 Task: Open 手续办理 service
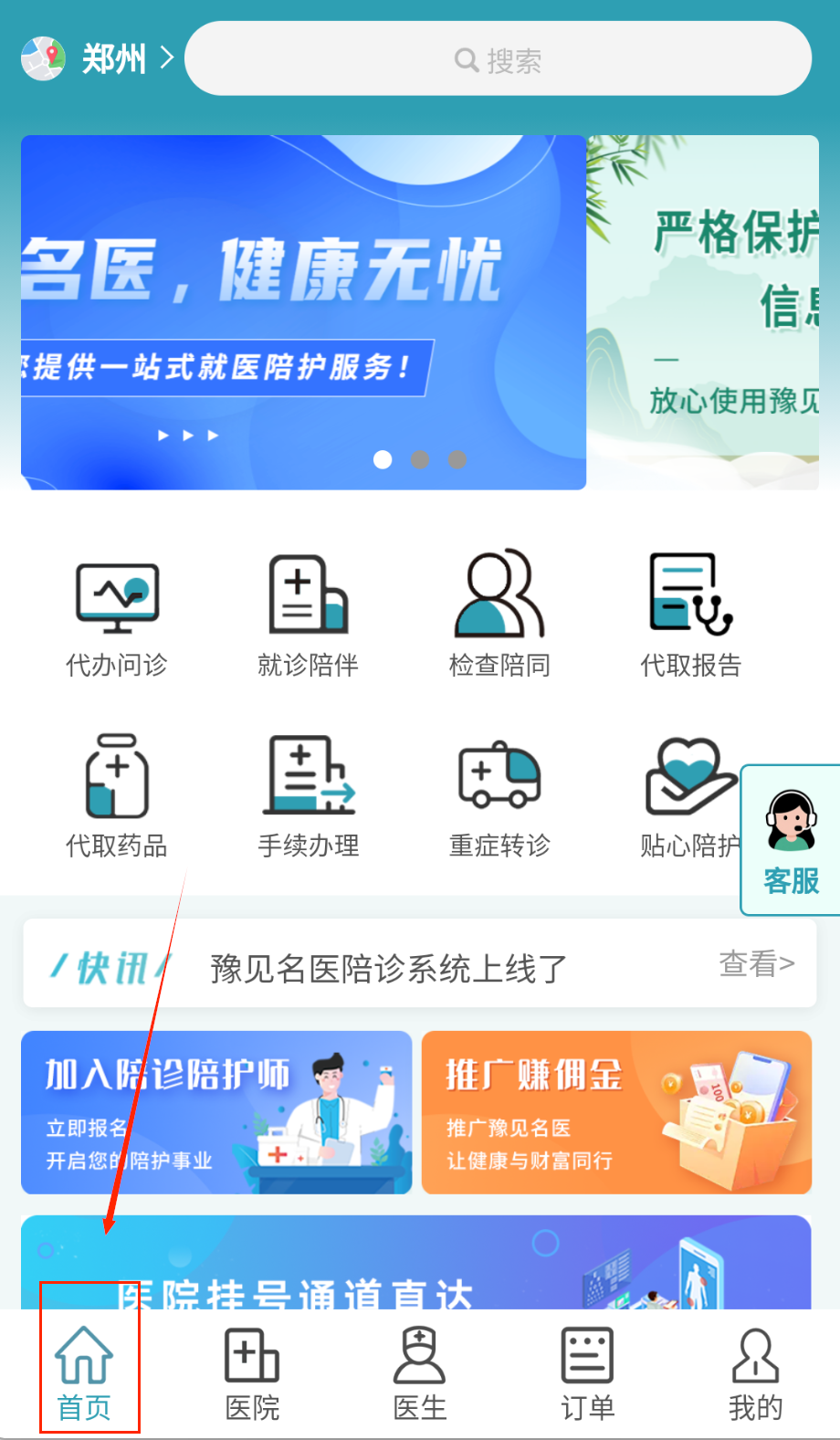(308, 795)
